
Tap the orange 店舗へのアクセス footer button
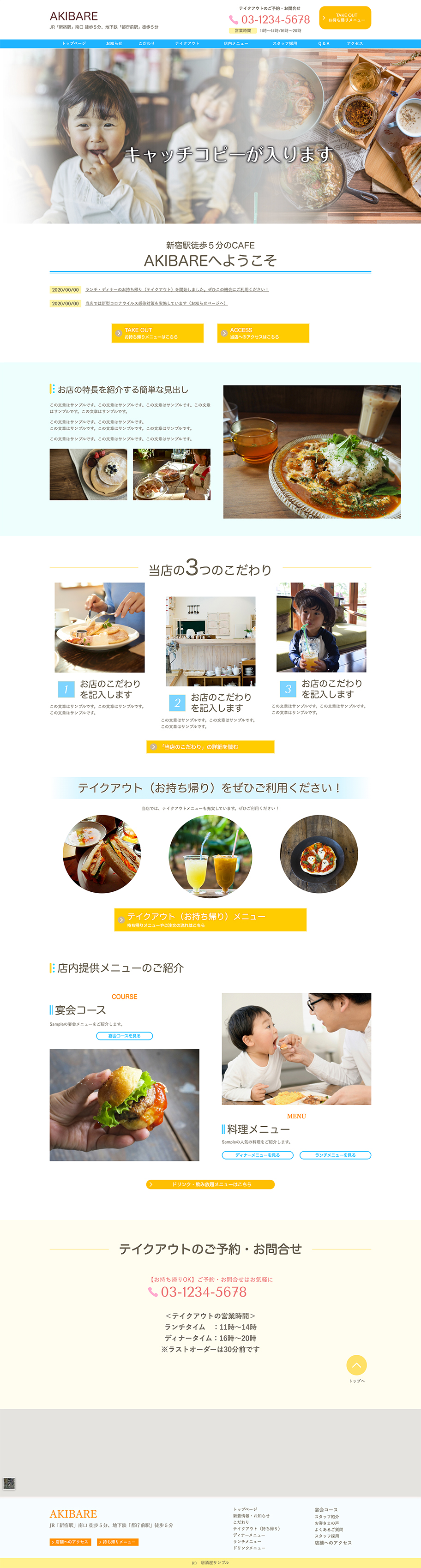coord(71,1542)
